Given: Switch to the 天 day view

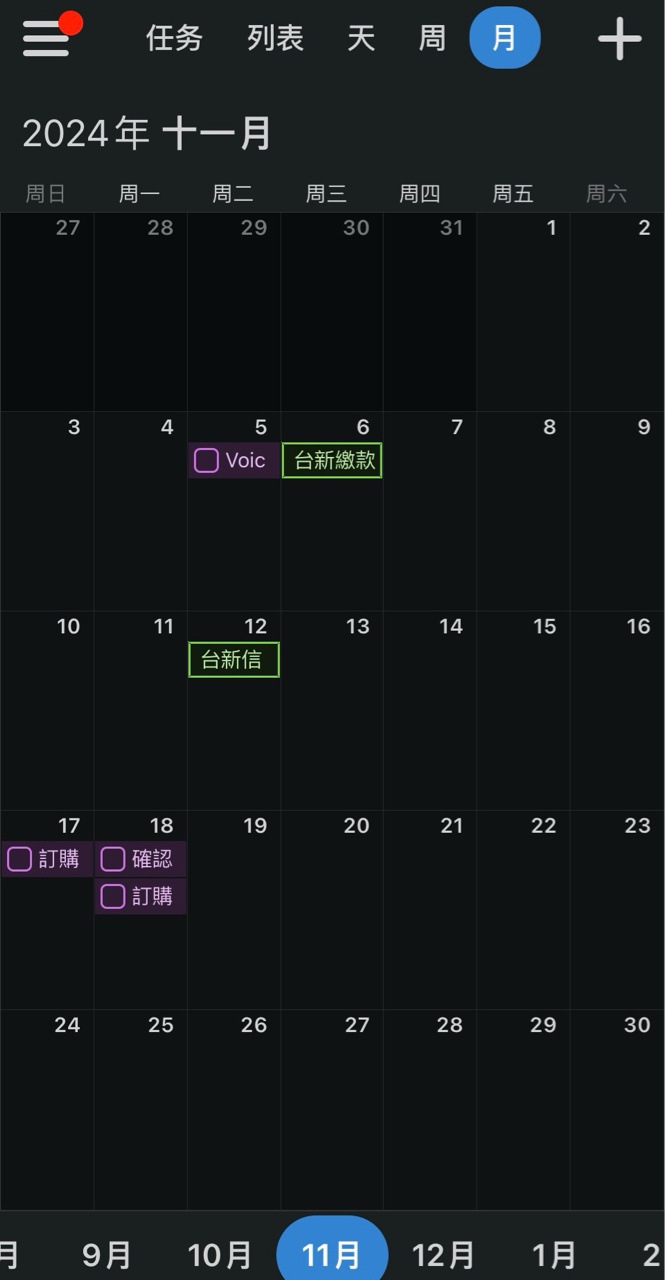Looking at the screenshot, I should click(x=361, y=39).
